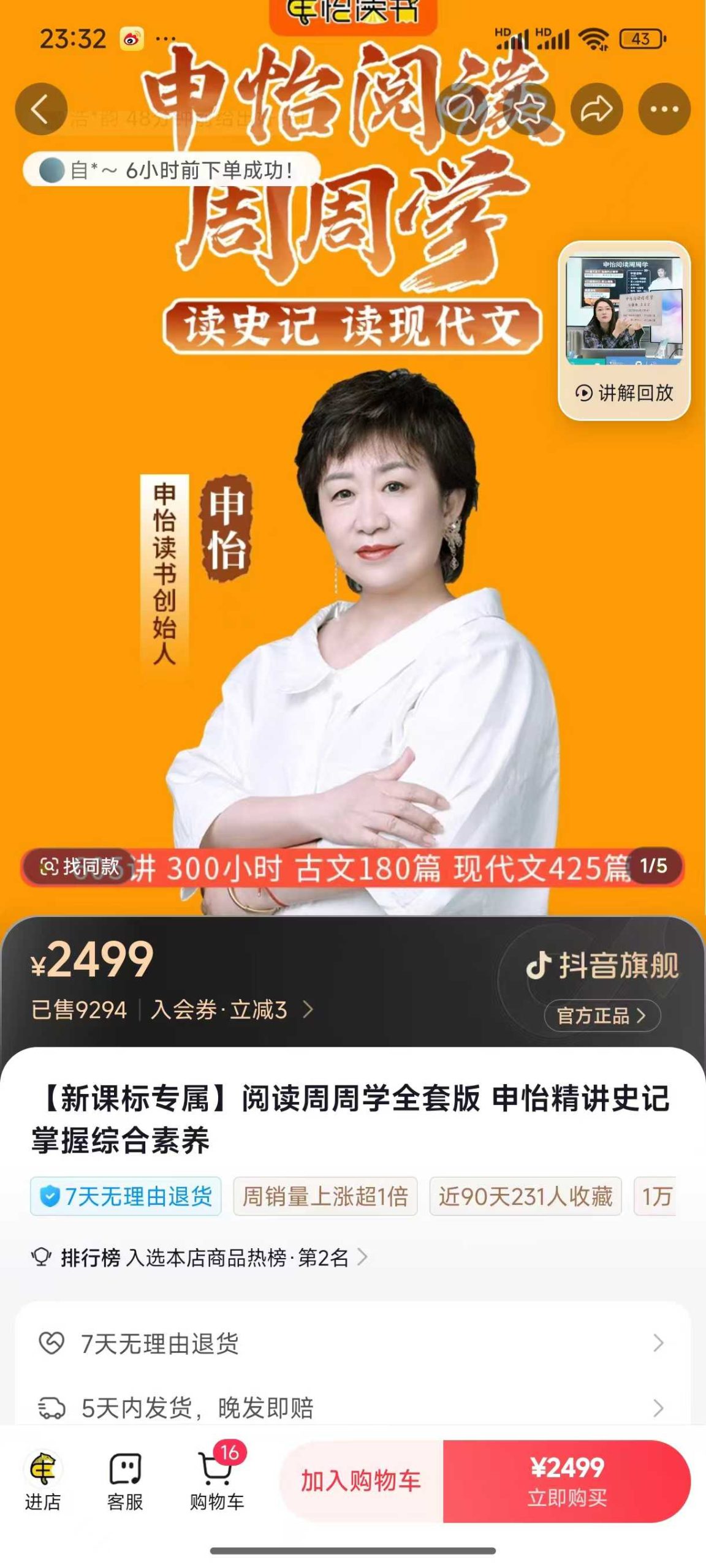
Task: Enter the store via 进店
Action: [x=42, y=1481]
